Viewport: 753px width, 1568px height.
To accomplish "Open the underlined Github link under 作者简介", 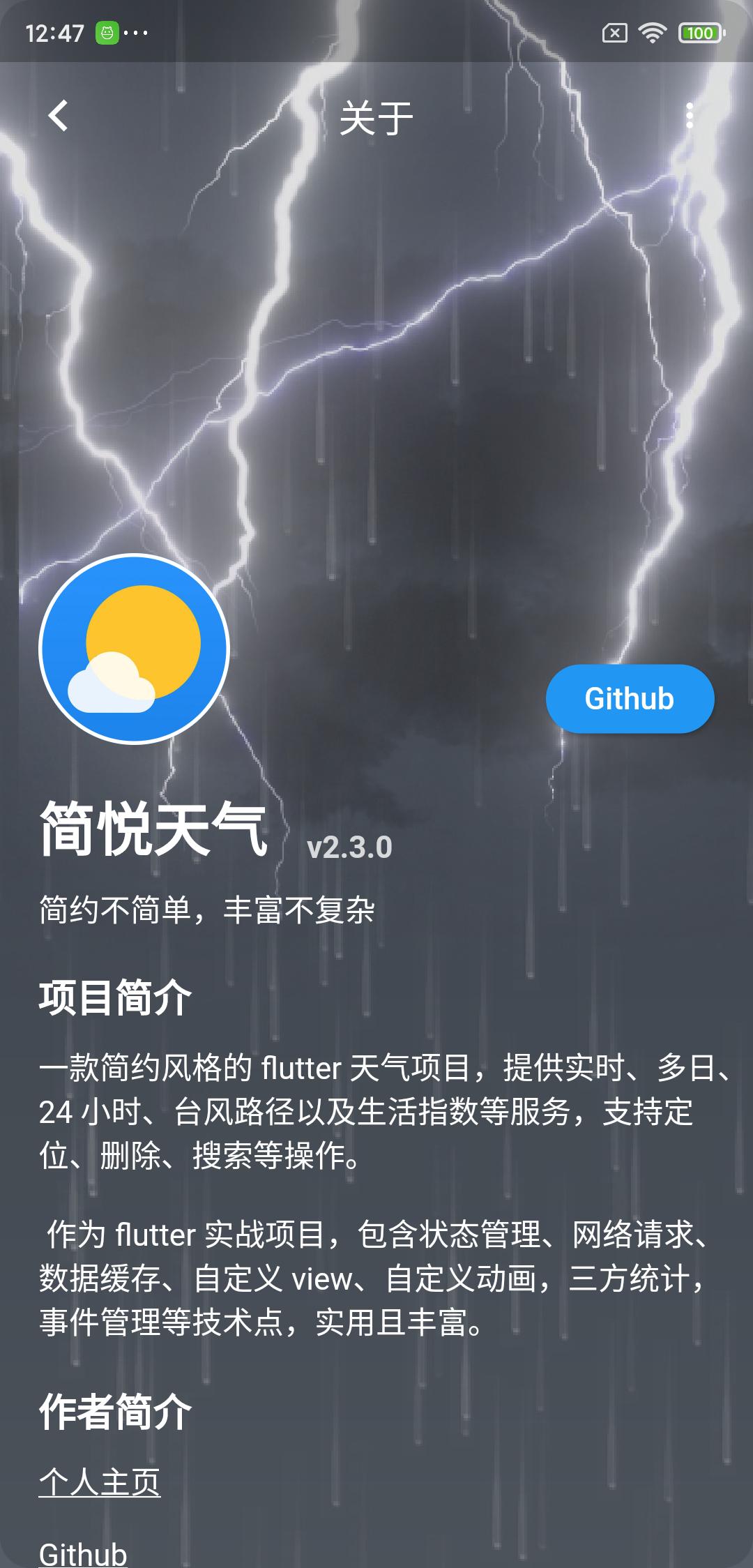I will pyautogui.click(x=83, y=1553).
